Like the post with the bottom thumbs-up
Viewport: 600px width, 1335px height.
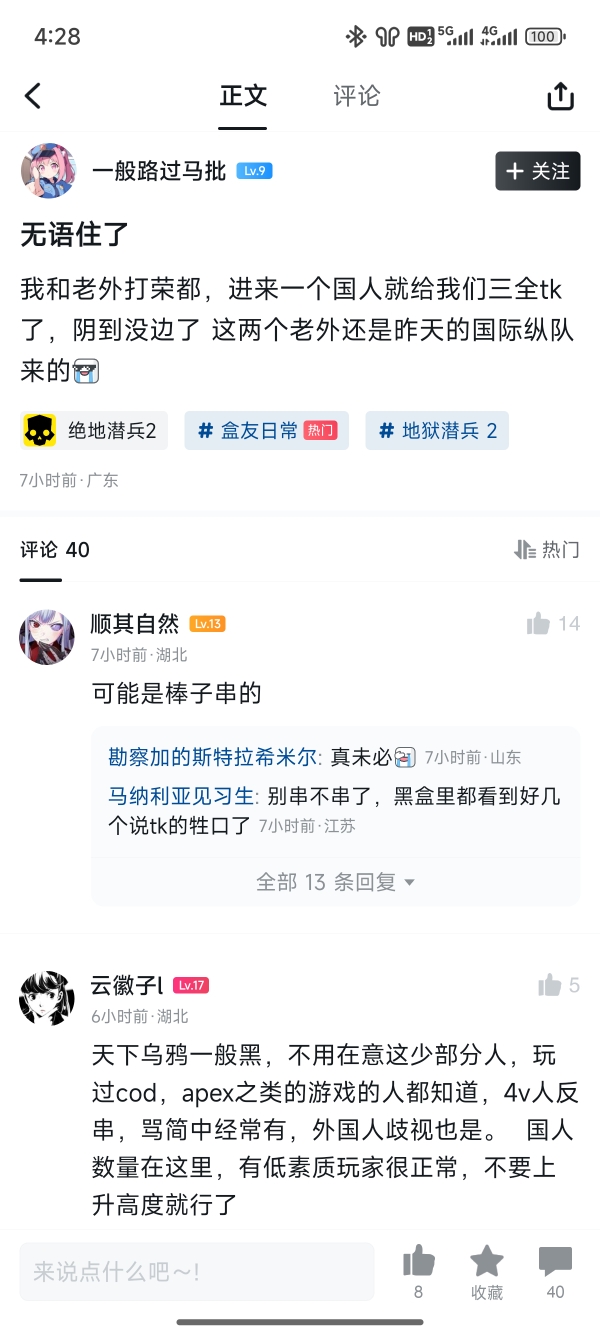click(418, 1263)
